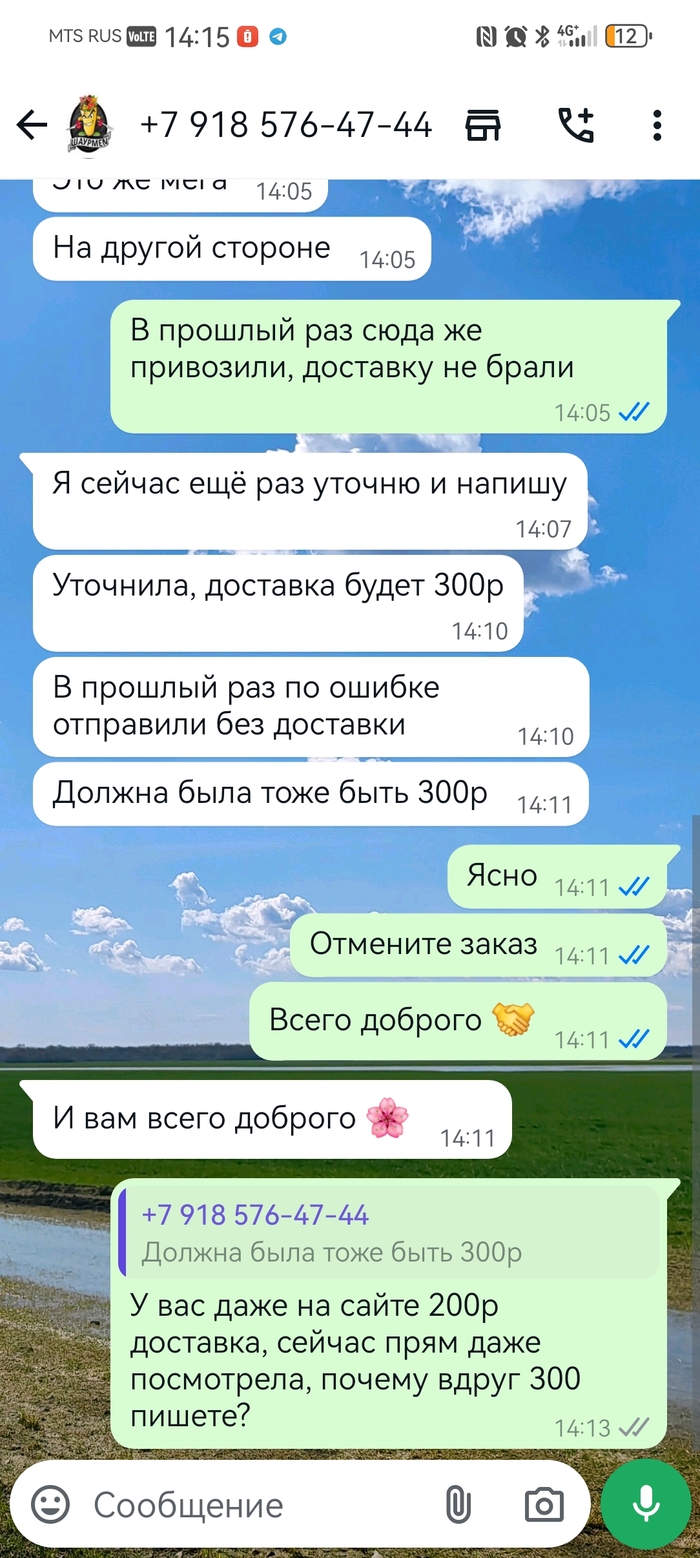
Task: Go back to the chat list
Action: 32,125
